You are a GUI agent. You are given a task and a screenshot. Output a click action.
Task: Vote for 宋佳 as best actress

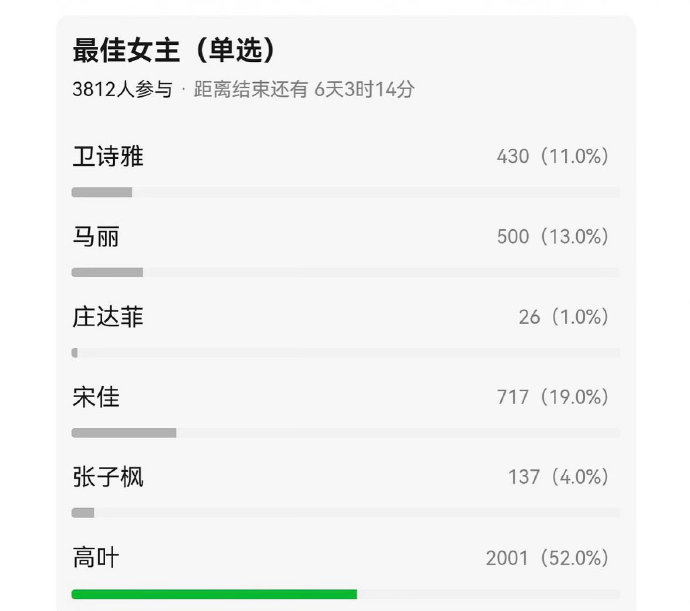(345, 411)
